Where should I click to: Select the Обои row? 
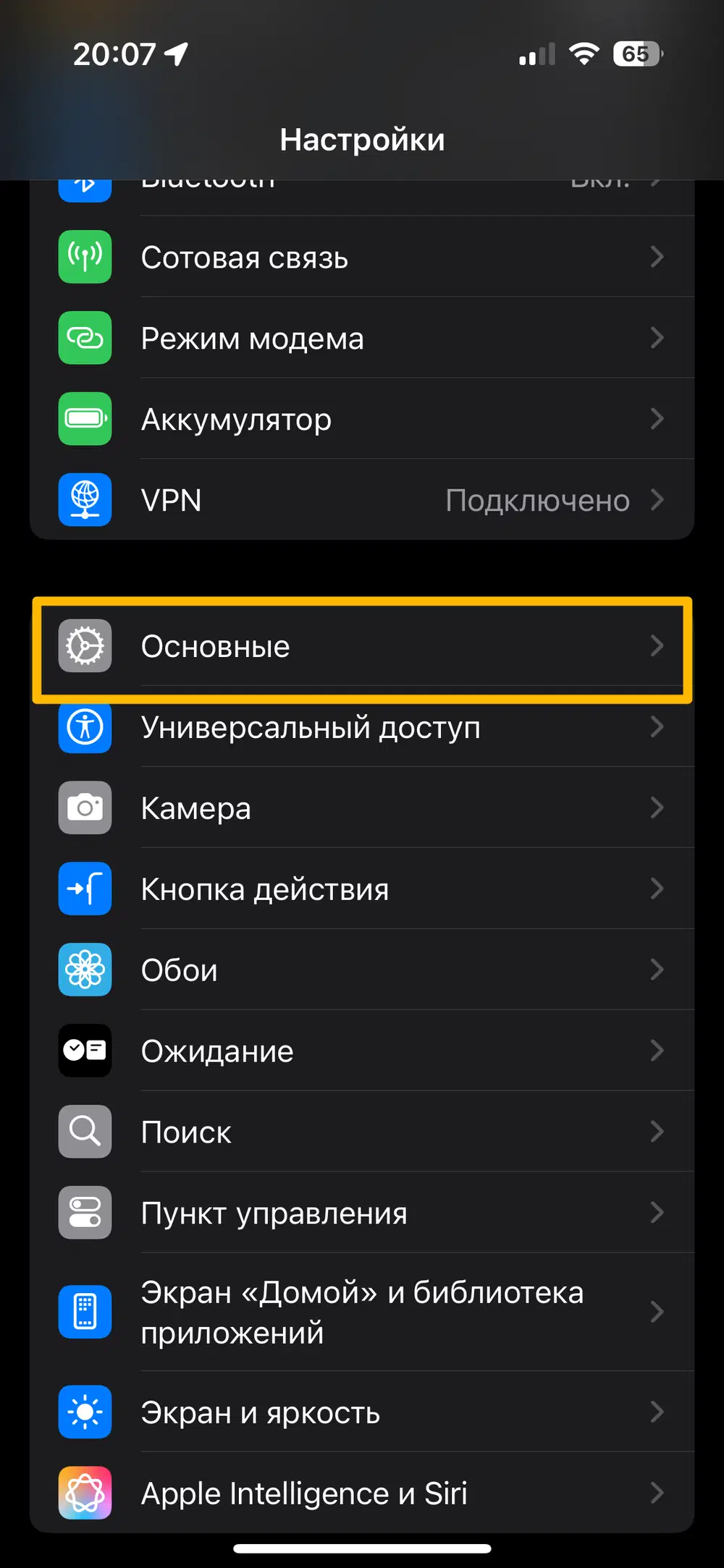coord(362,970)
